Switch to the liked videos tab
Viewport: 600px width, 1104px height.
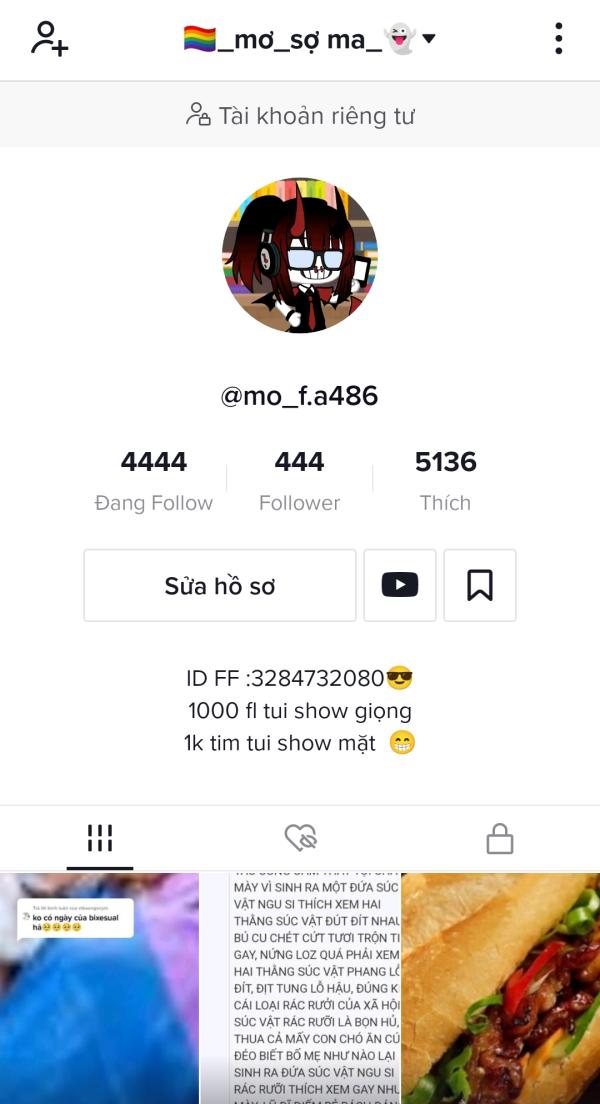point(300,838)
